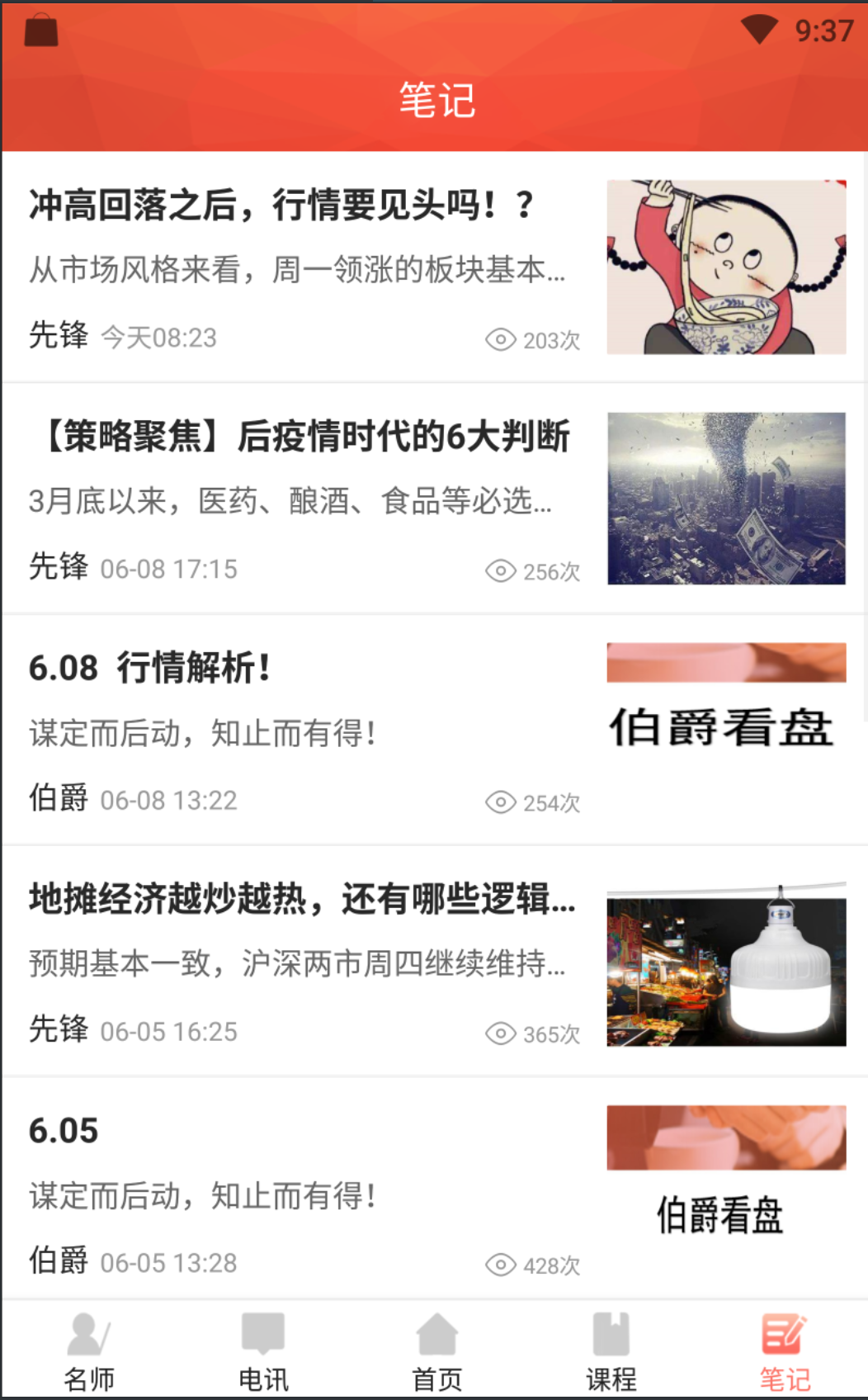This screenshot has height=1400, width=868.
Task: Open the article 冲高回落之后，行情要见头吗
Action: click(281, 206)
